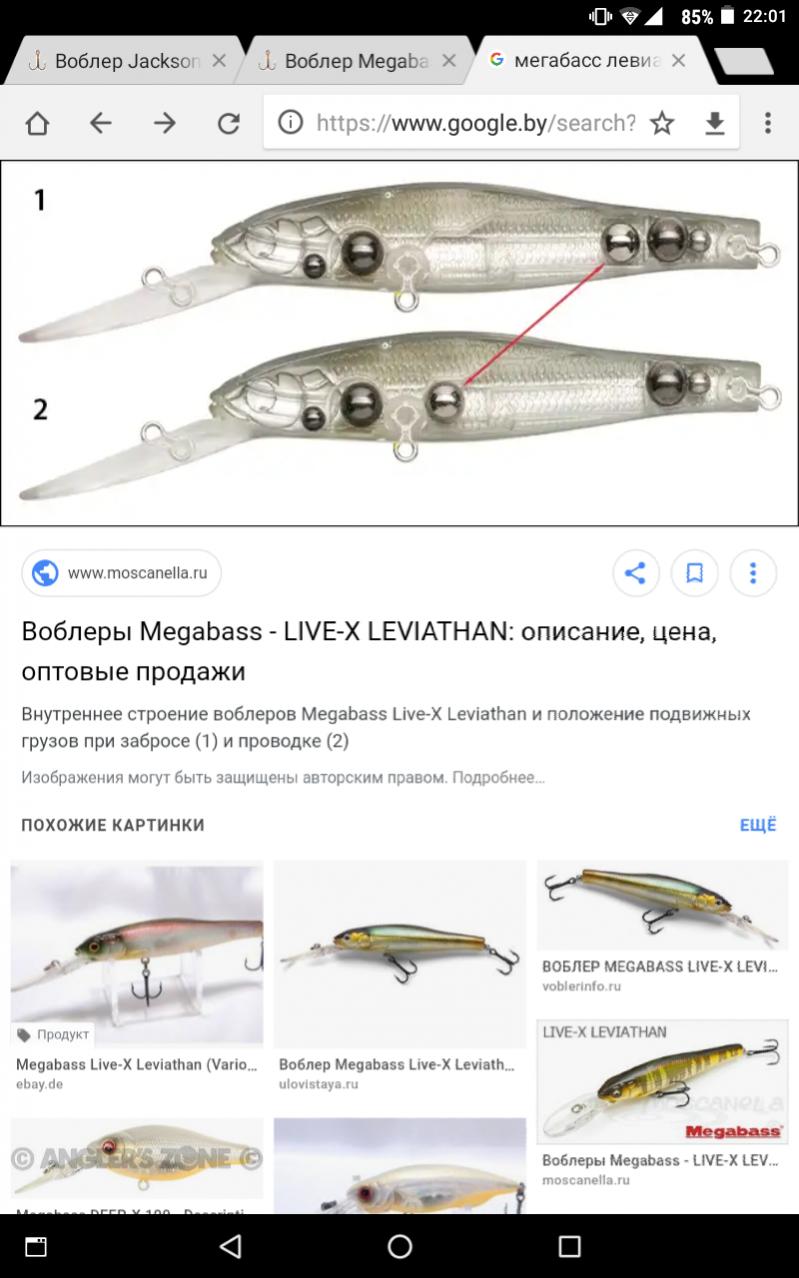Open image options three-dot menu

[x=753, y=573]
